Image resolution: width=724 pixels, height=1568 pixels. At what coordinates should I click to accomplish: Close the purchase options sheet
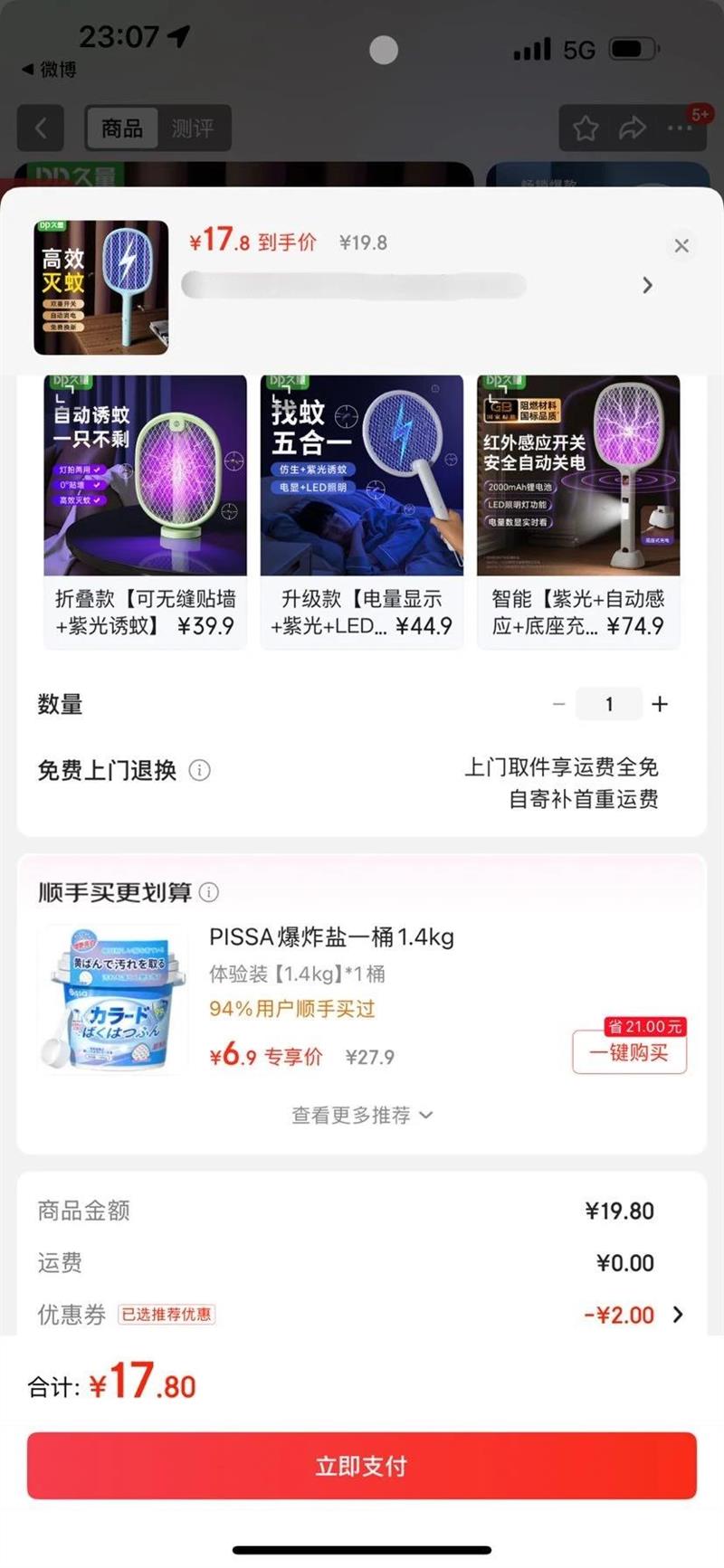[681, 245]
